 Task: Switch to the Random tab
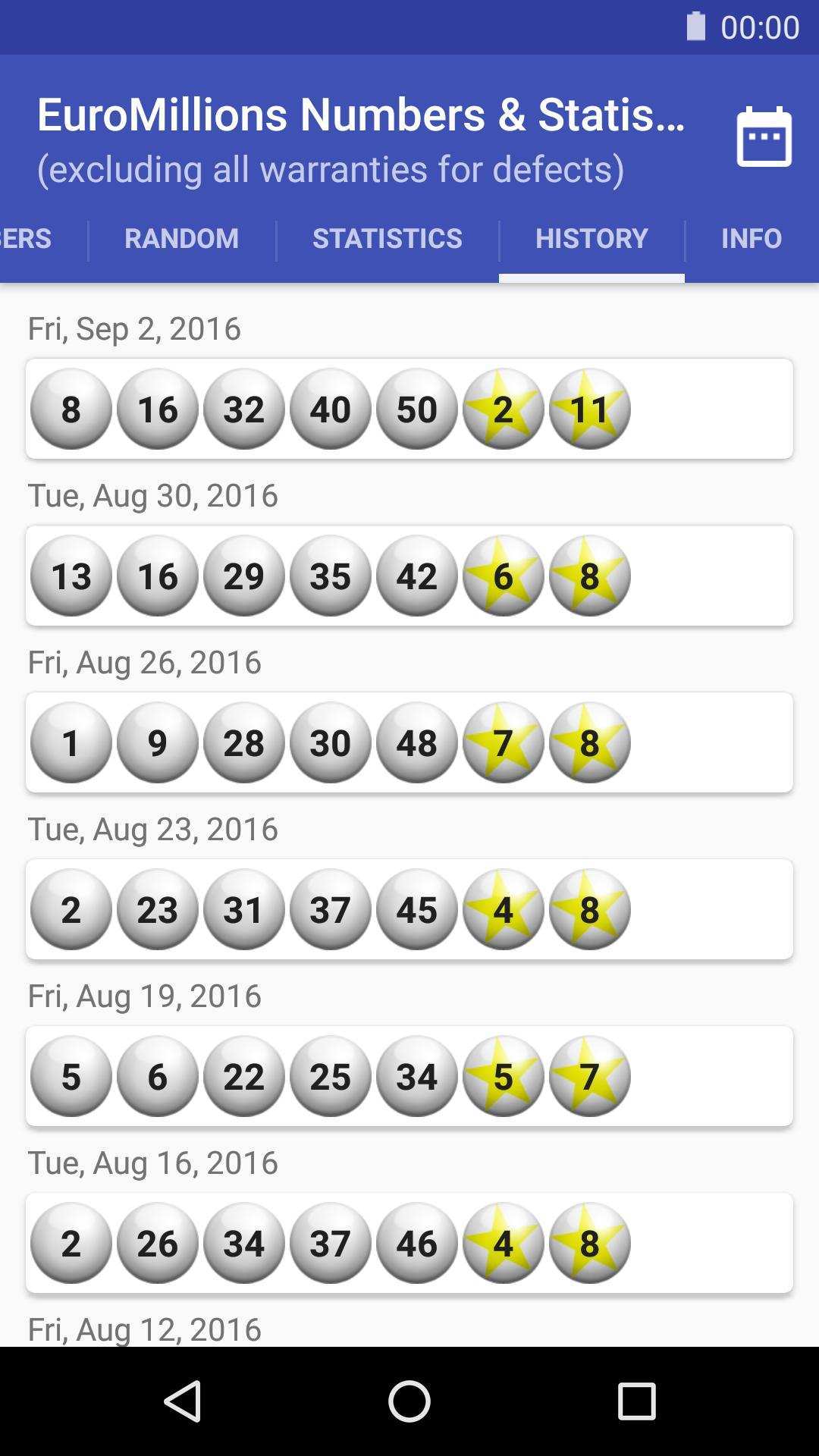(181, 238)
